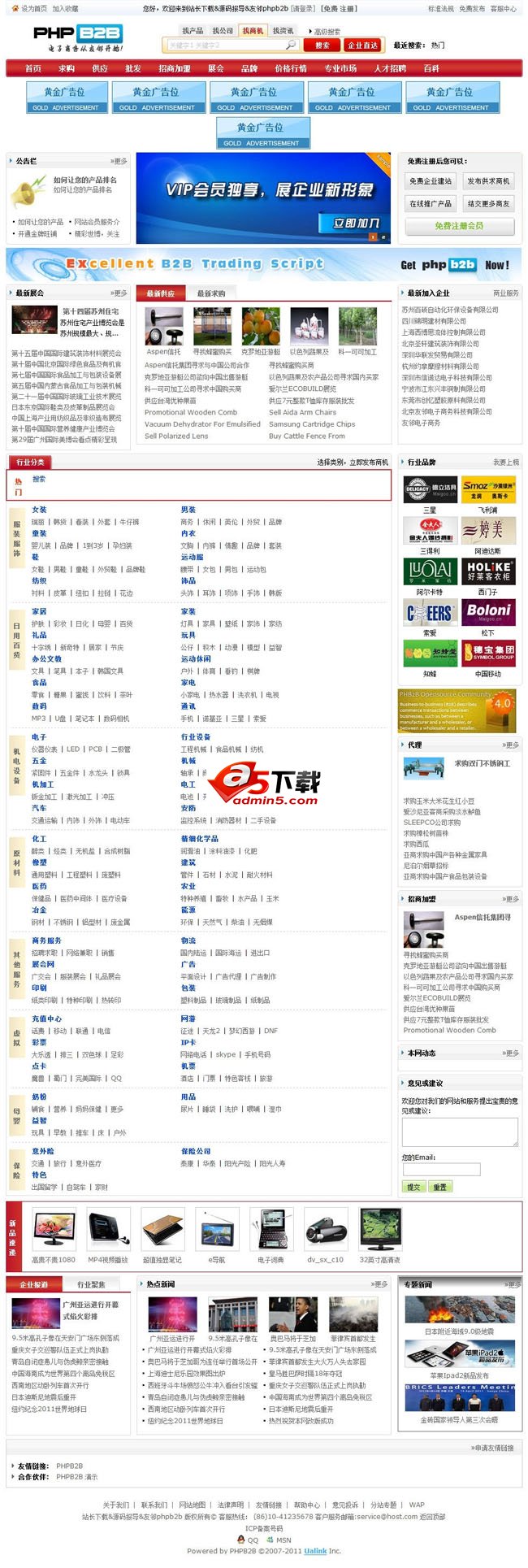The image size is (528, 1568).
Task: Click 免费注册会员 button
Action: point(459,225)
